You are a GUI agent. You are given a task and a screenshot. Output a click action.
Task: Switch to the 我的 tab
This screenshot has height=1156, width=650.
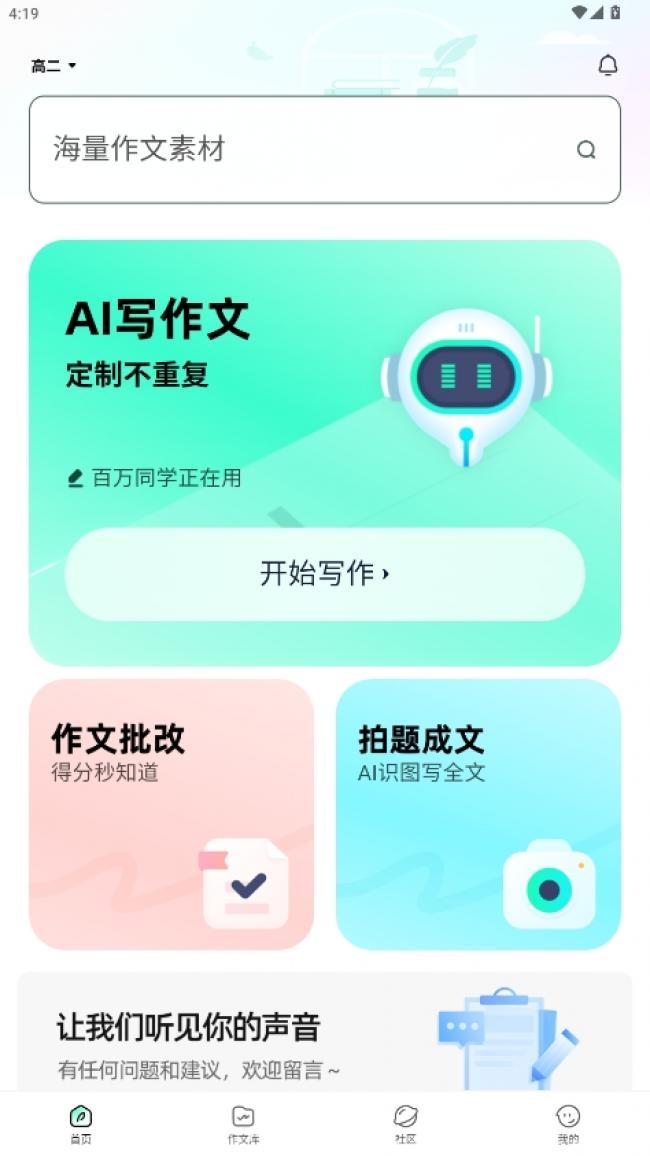[568, 1123]
